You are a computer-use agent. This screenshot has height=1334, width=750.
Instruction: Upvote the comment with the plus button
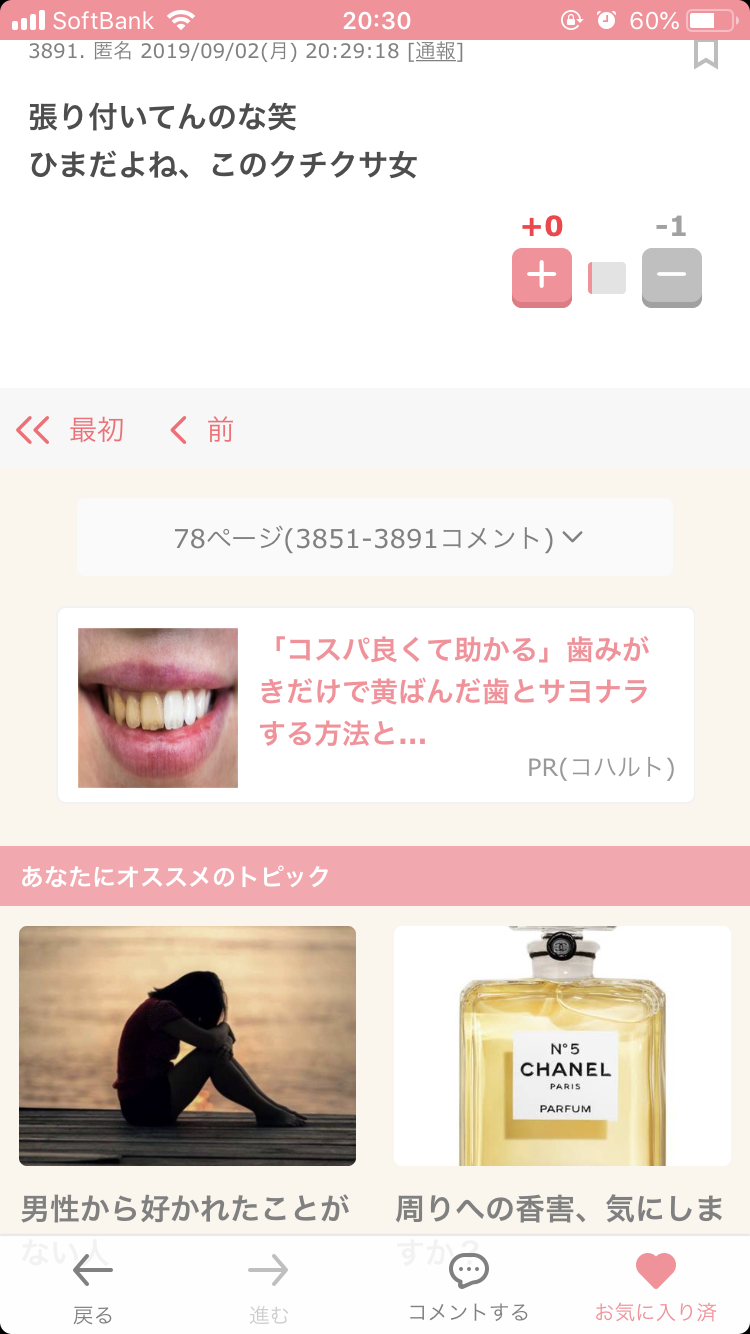tap(542, 277)
